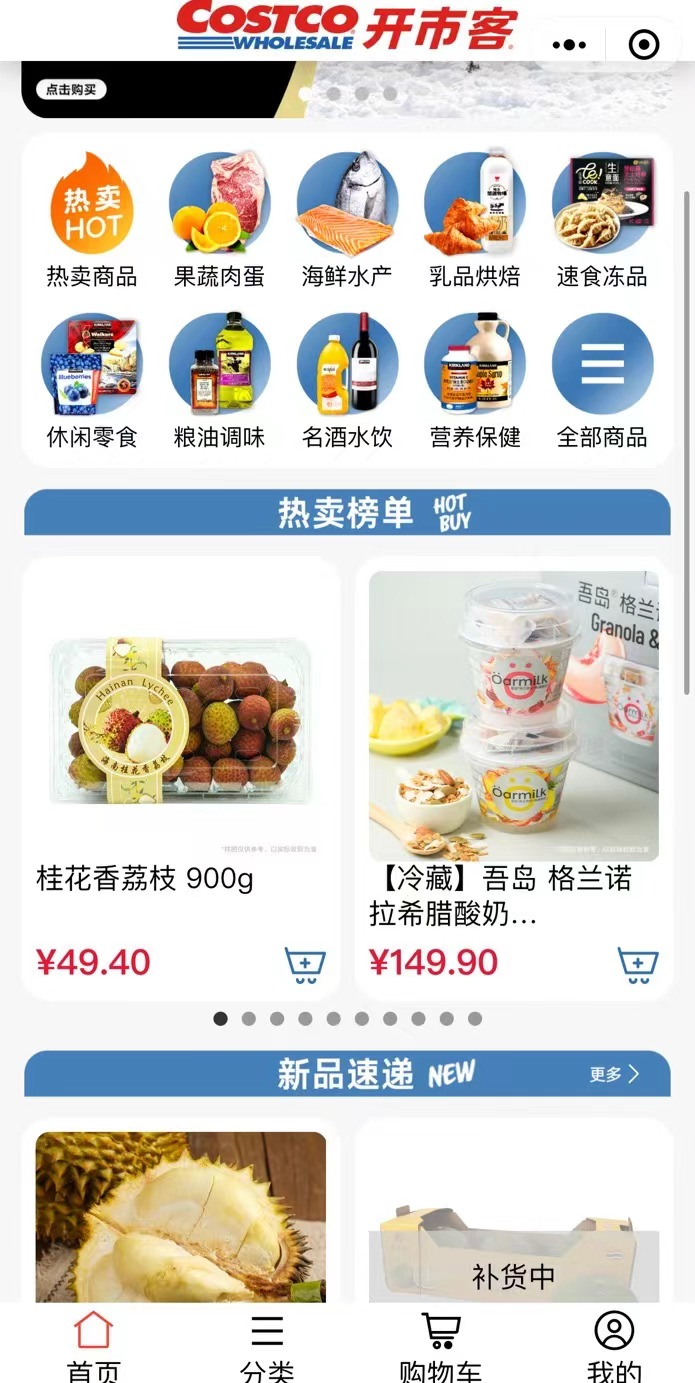Tap the 点击购买 banner button
Viewport: 695px width, 1383px height.
tap(72, 89)
